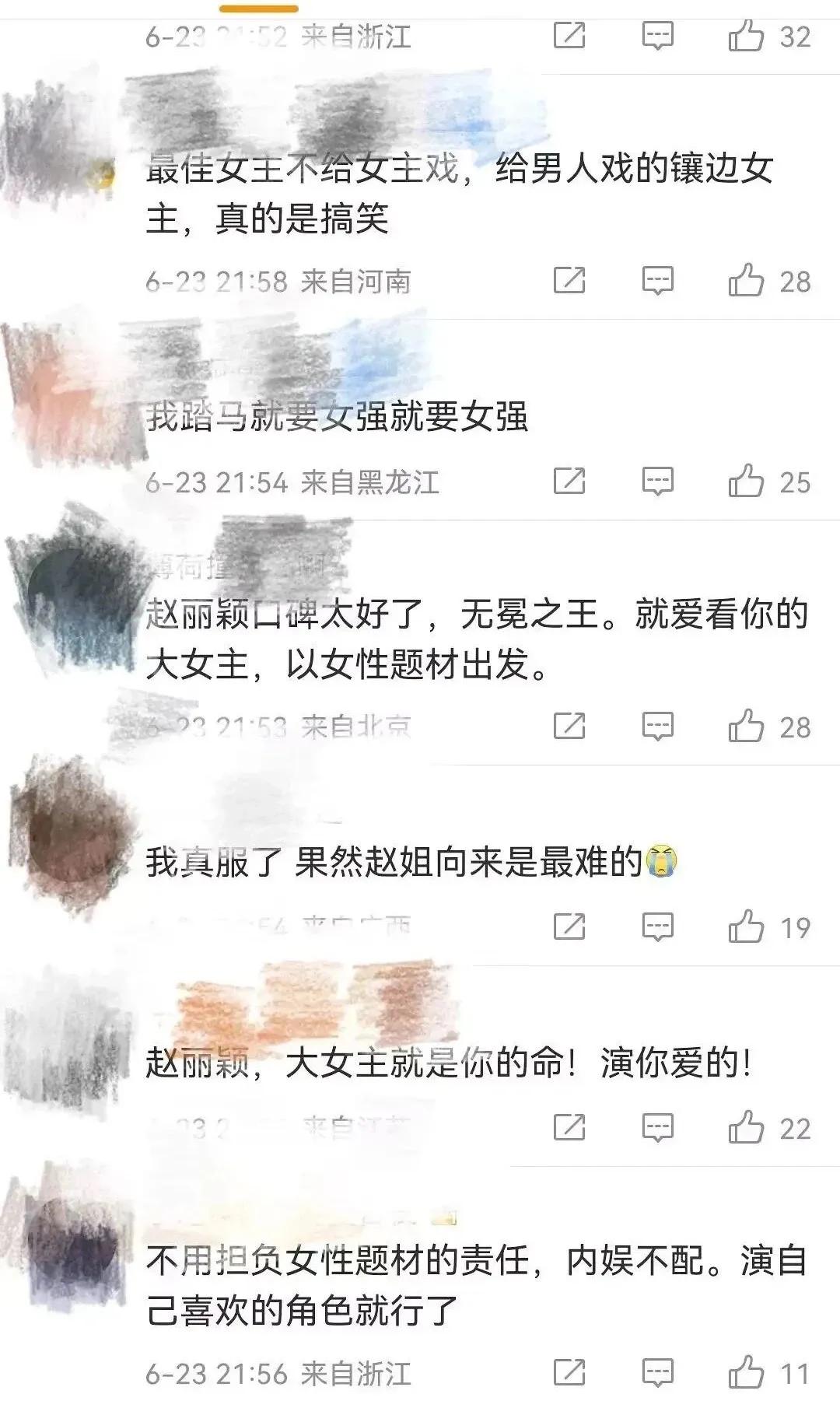The image size is (840, 1401).
Task: Open the reply bubble icon beside count 32
Action: (657, 35)
